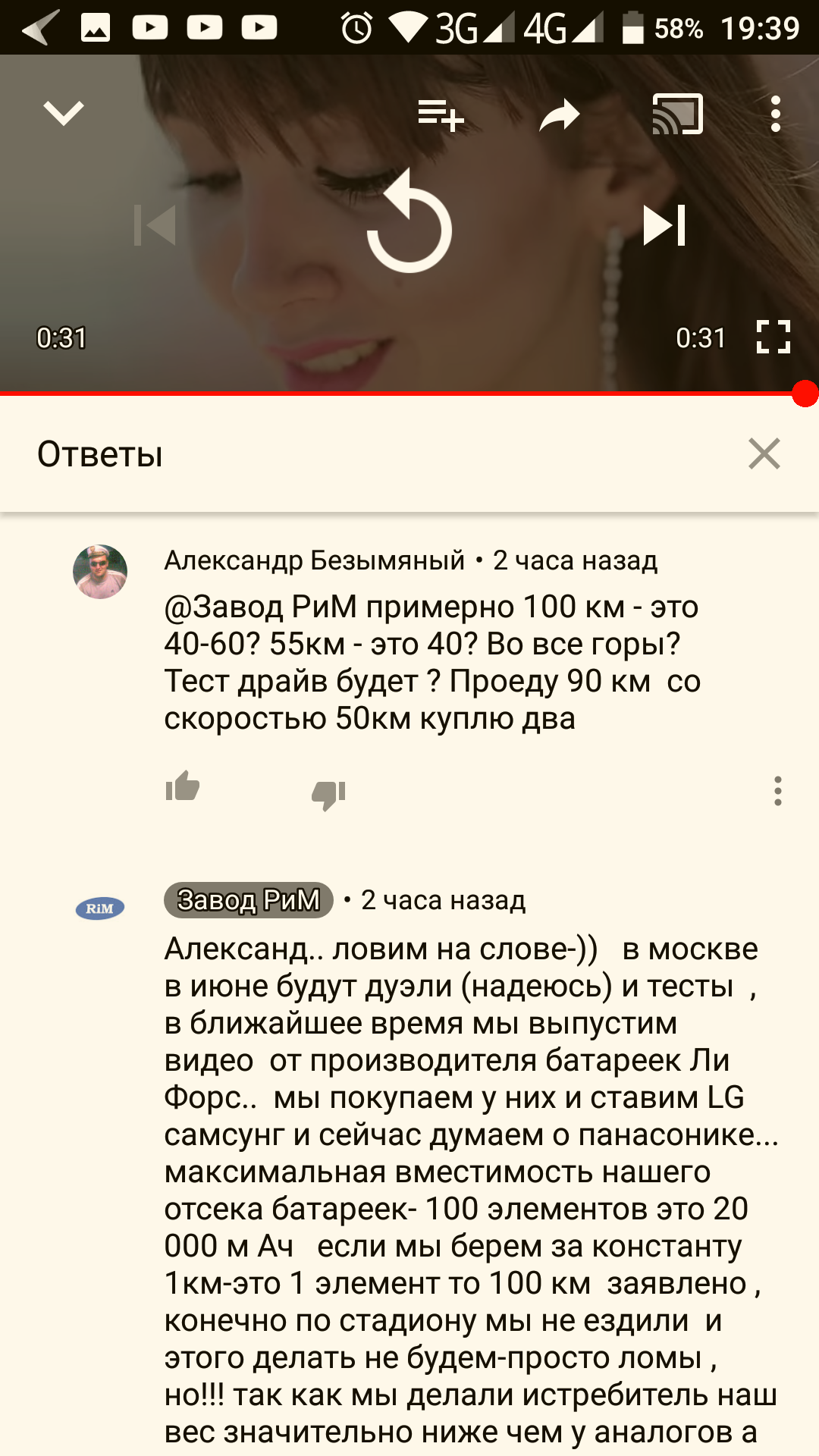Close the Ответы replies panel
Image resolution: width=819 pixels, height=1456 pixels.
click(x=764, y=454)
